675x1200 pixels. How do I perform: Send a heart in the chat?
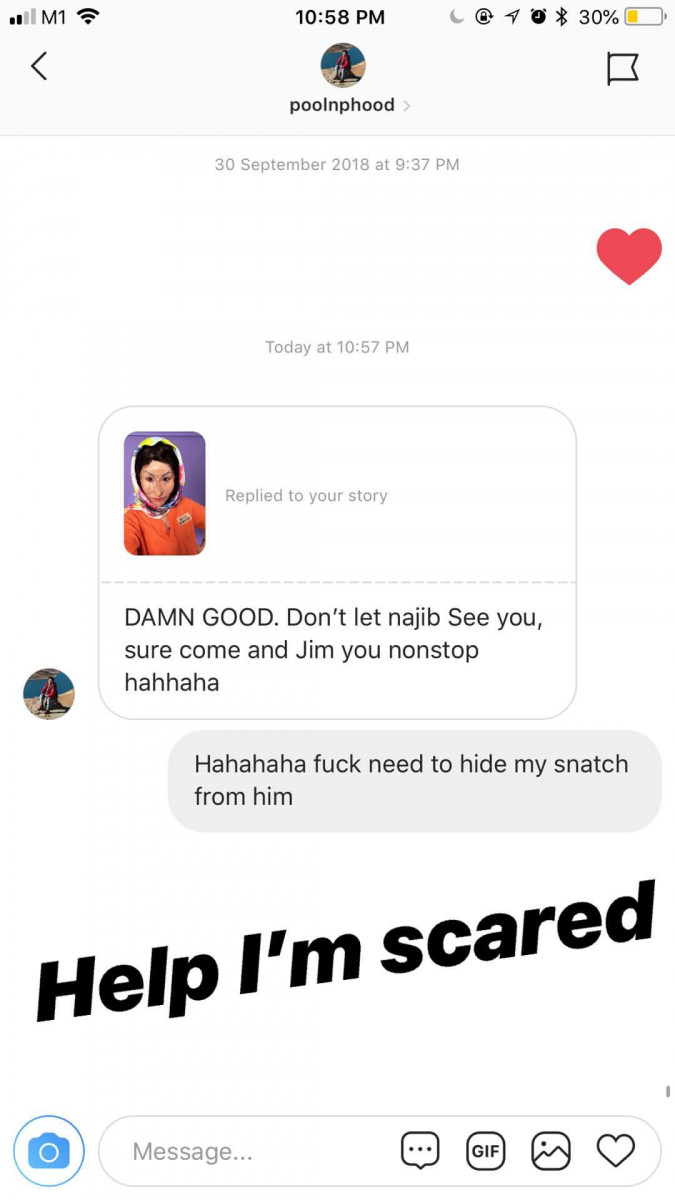[x=616, y=1151]
